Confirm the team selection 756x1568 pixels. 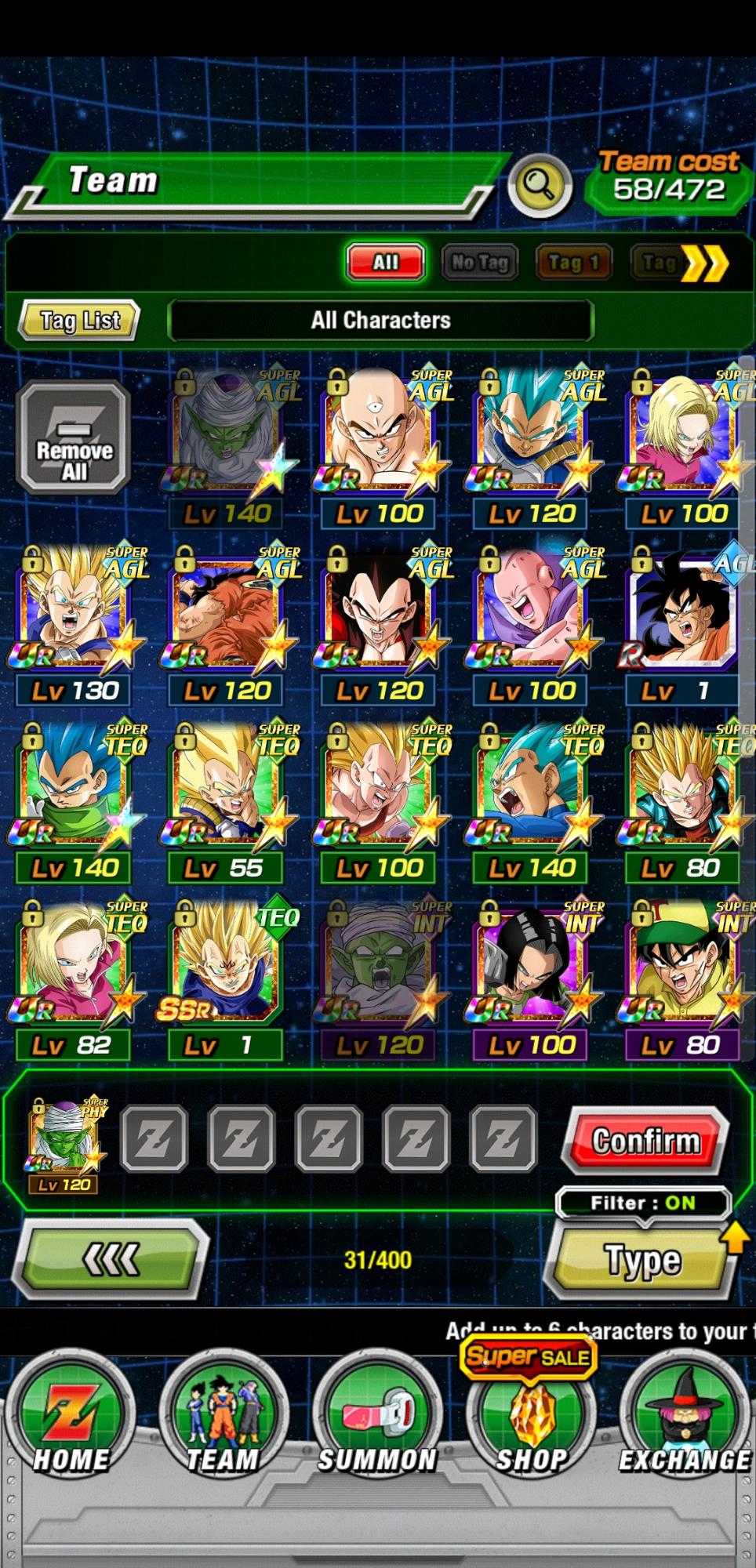tap(645, 1141)
